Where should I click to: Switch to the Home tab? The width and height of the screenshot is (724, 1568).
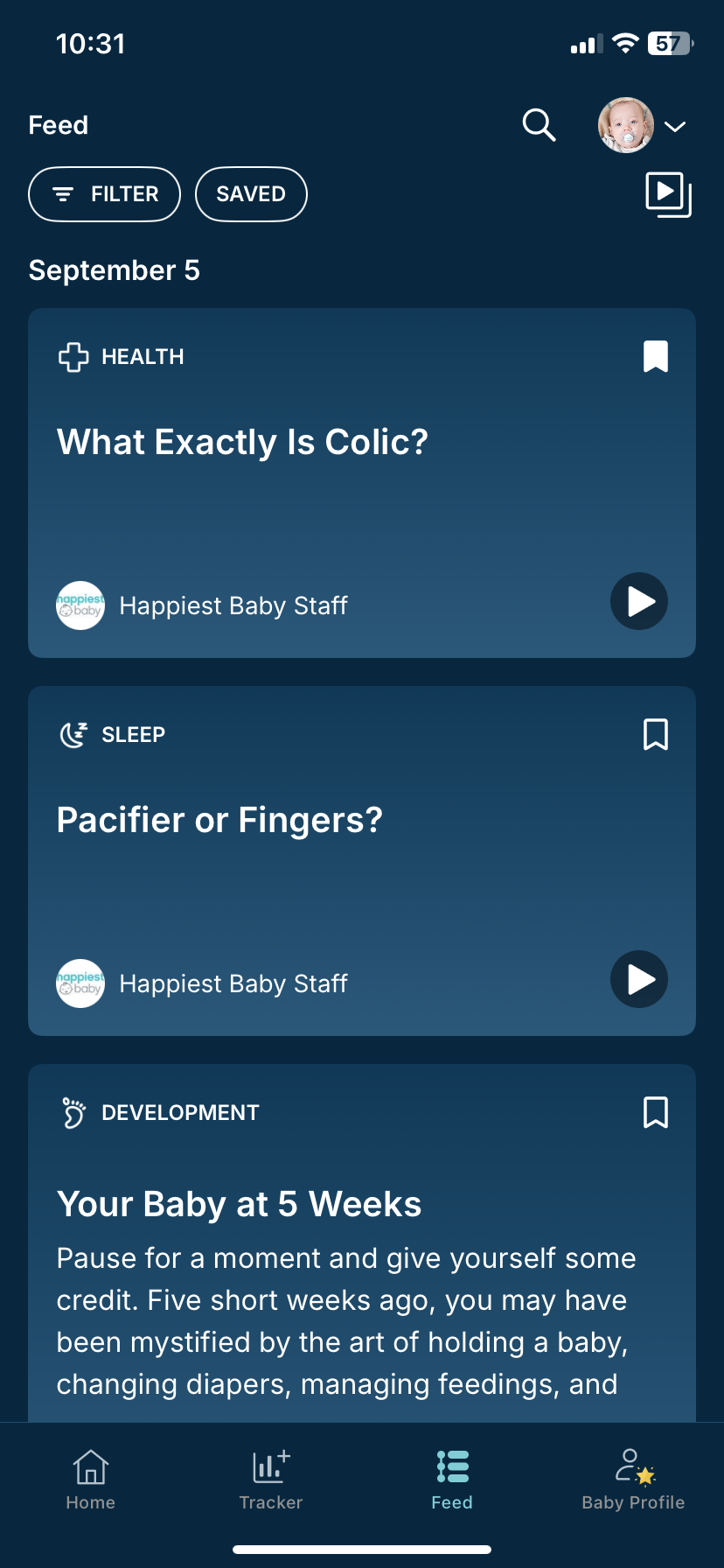tap(91, 1480)
